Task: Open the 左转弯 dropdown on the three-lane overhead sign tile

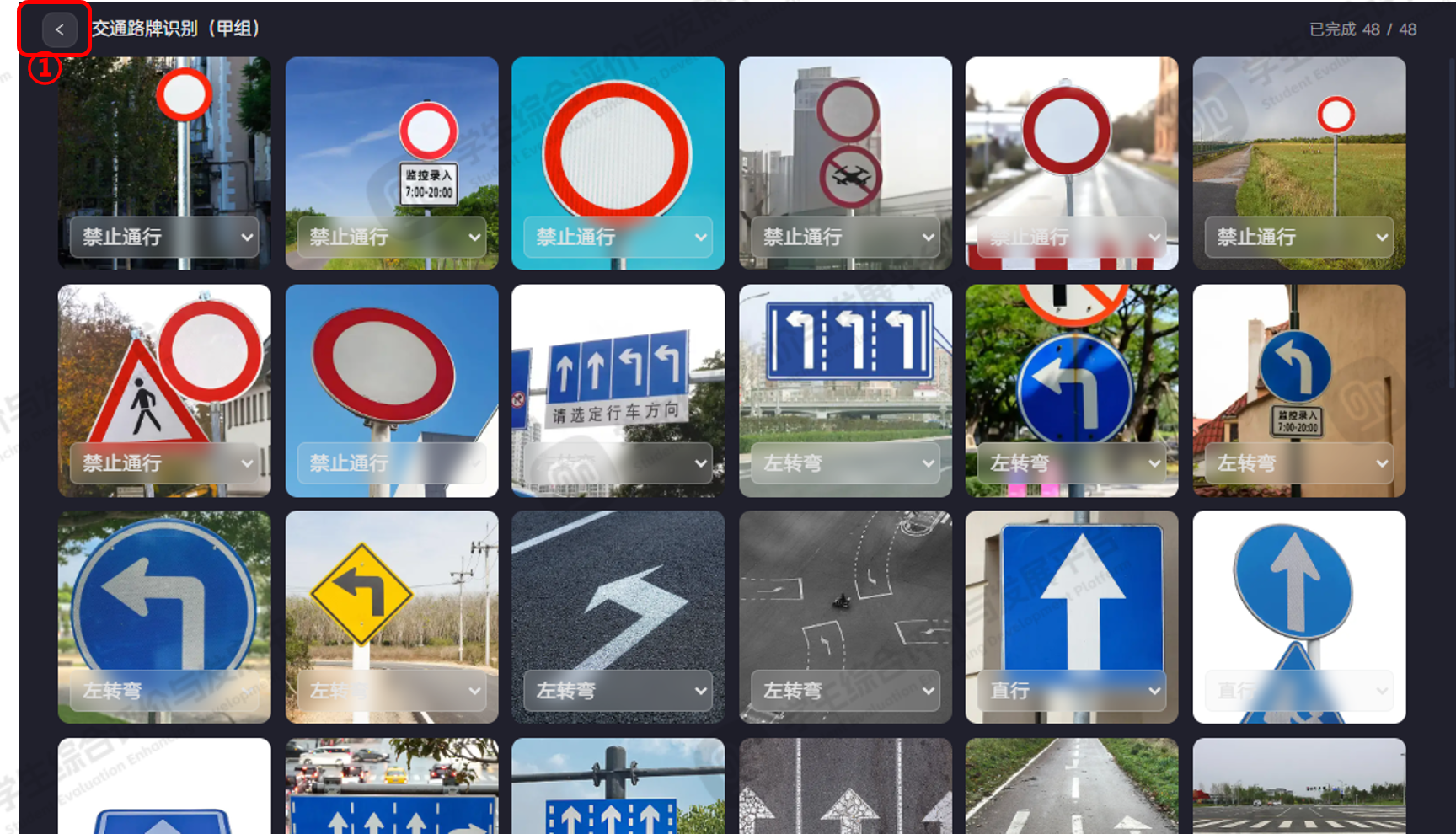Action: coord(845,463)
